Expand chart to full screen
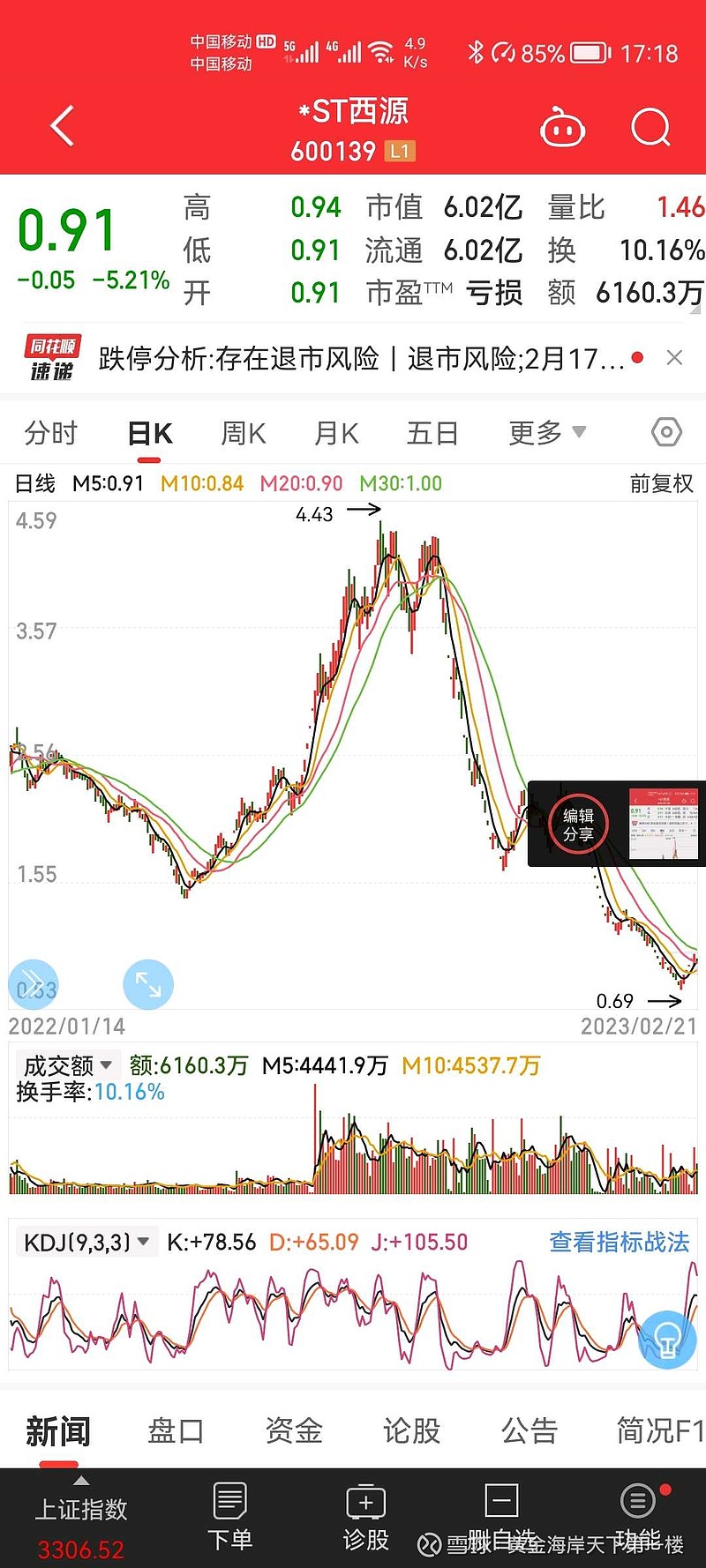Image resolution: width=706 pixels, height=1568 pixels. (x=148, y=984)
